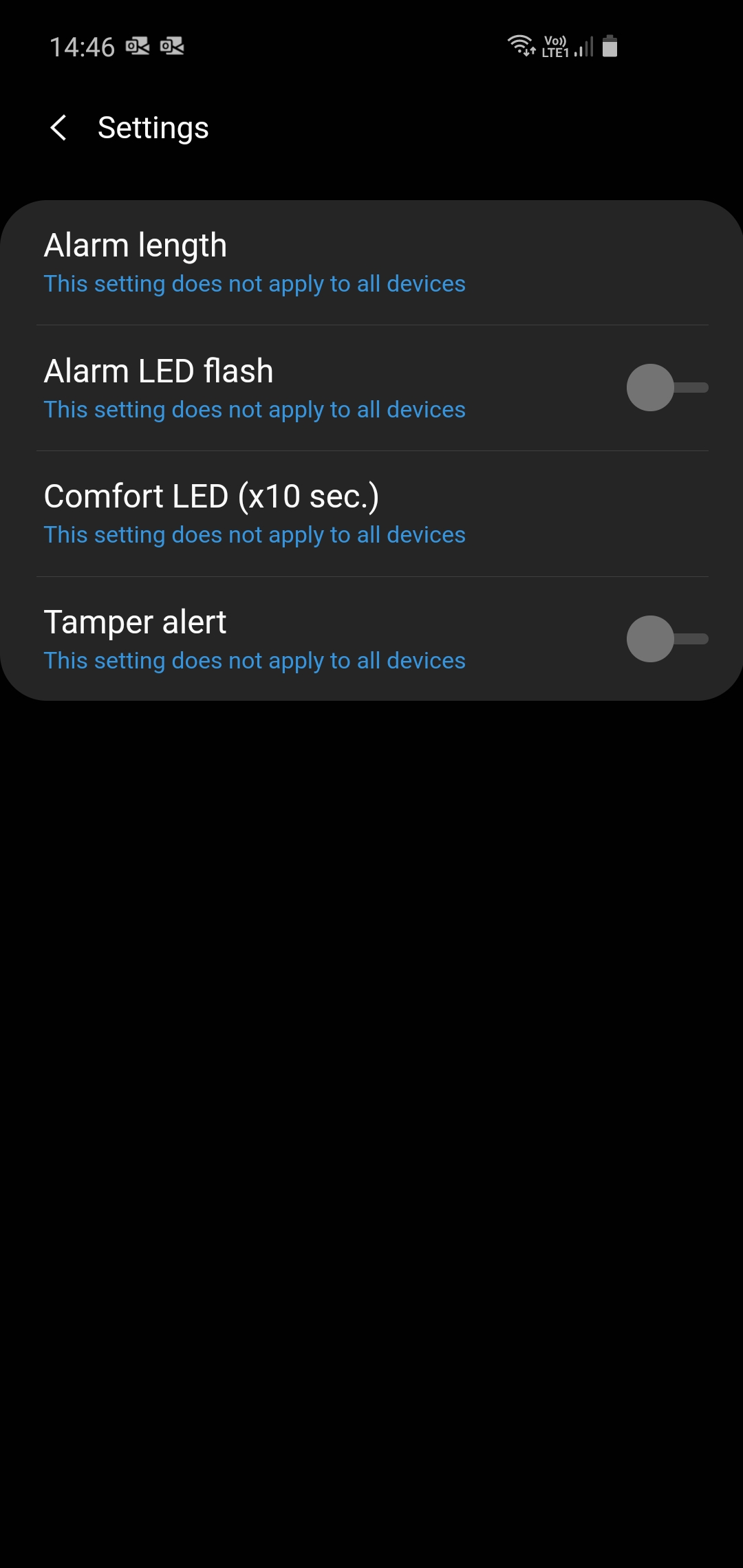This screenshot has height=1568, width=743.
Task: Go back from Settings
Action: click(x=59, y=128)
